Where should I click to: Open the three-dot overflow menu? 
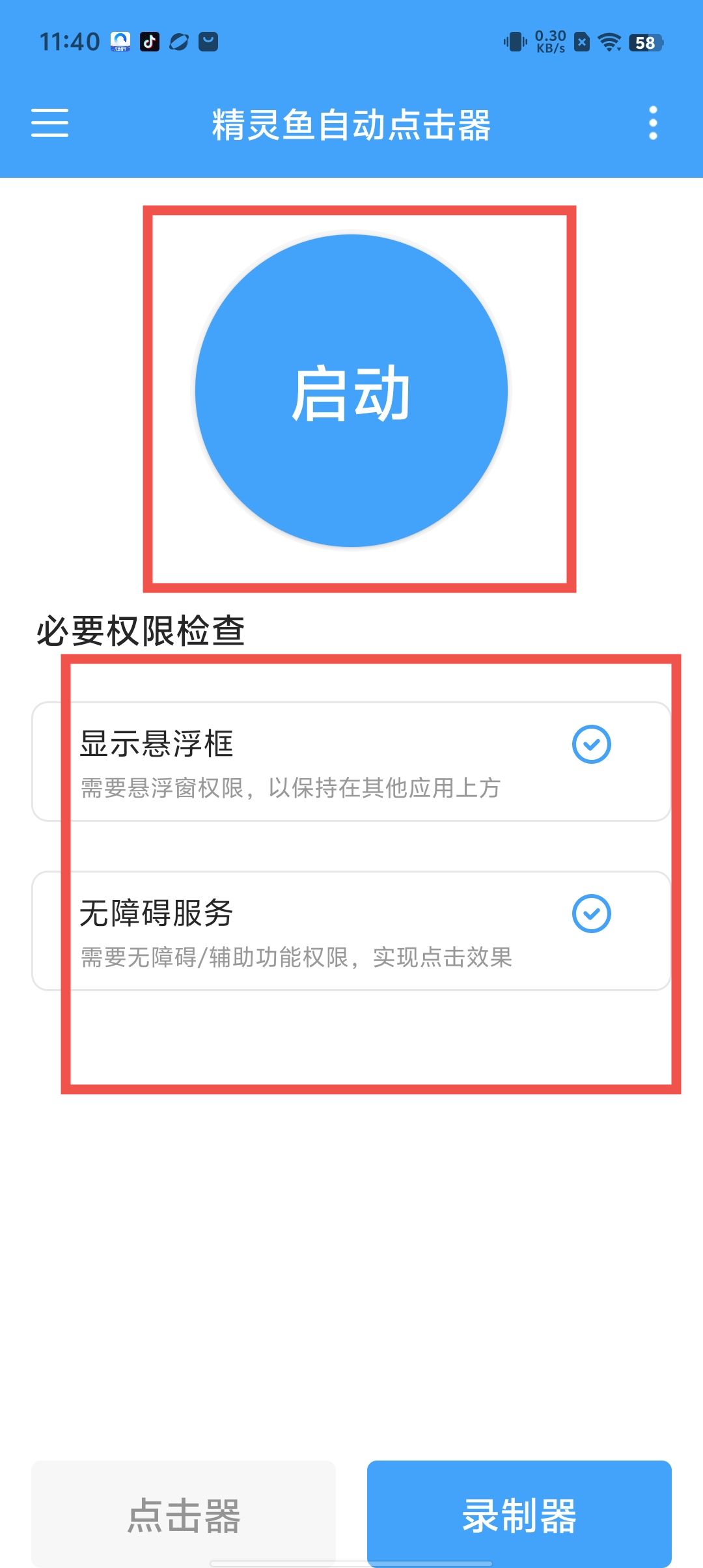pos(653,123)
